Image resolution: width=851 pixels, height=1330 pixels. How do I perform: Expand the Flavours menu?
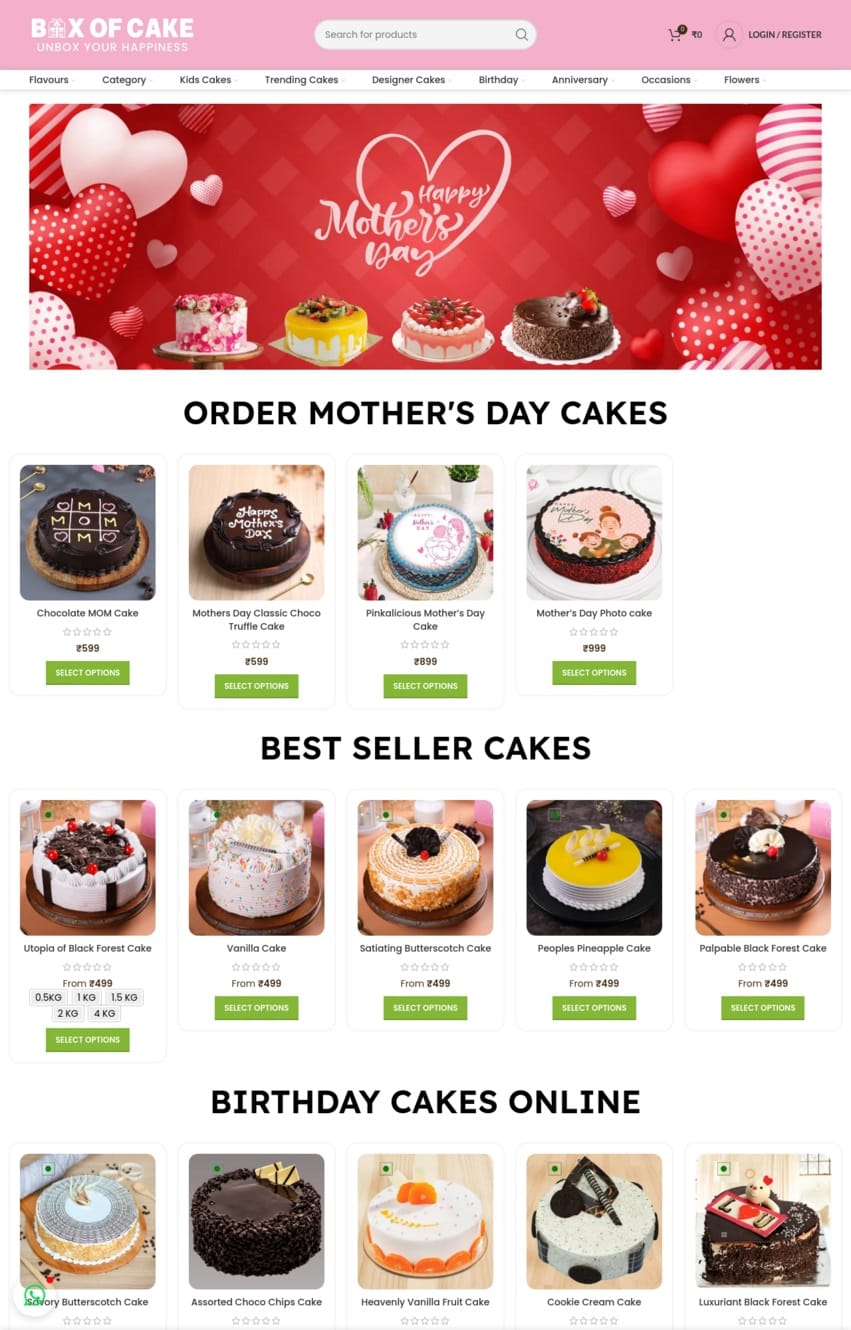click(49, 80)
